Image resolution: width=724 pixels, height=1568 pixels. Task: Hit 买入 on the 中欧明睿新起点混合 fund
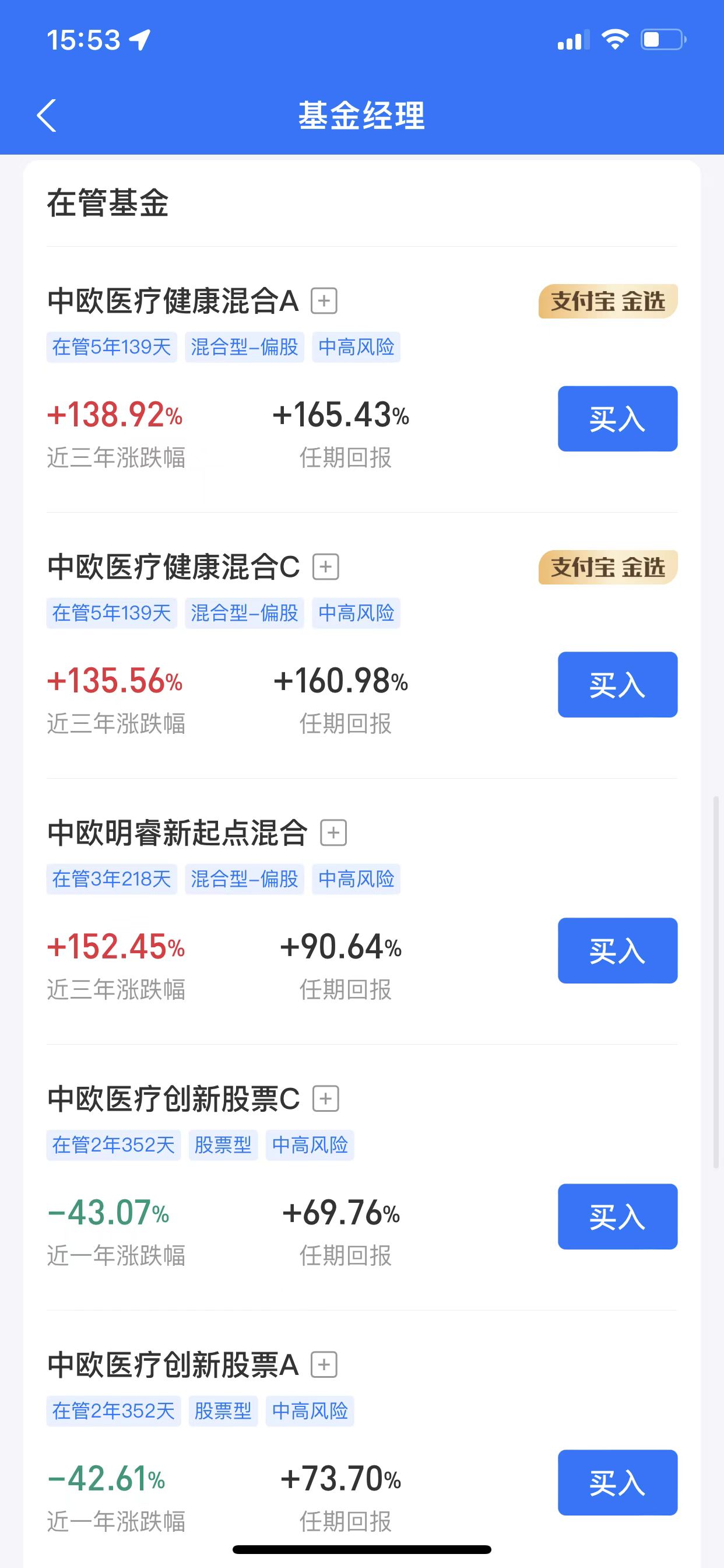(617, 951)
